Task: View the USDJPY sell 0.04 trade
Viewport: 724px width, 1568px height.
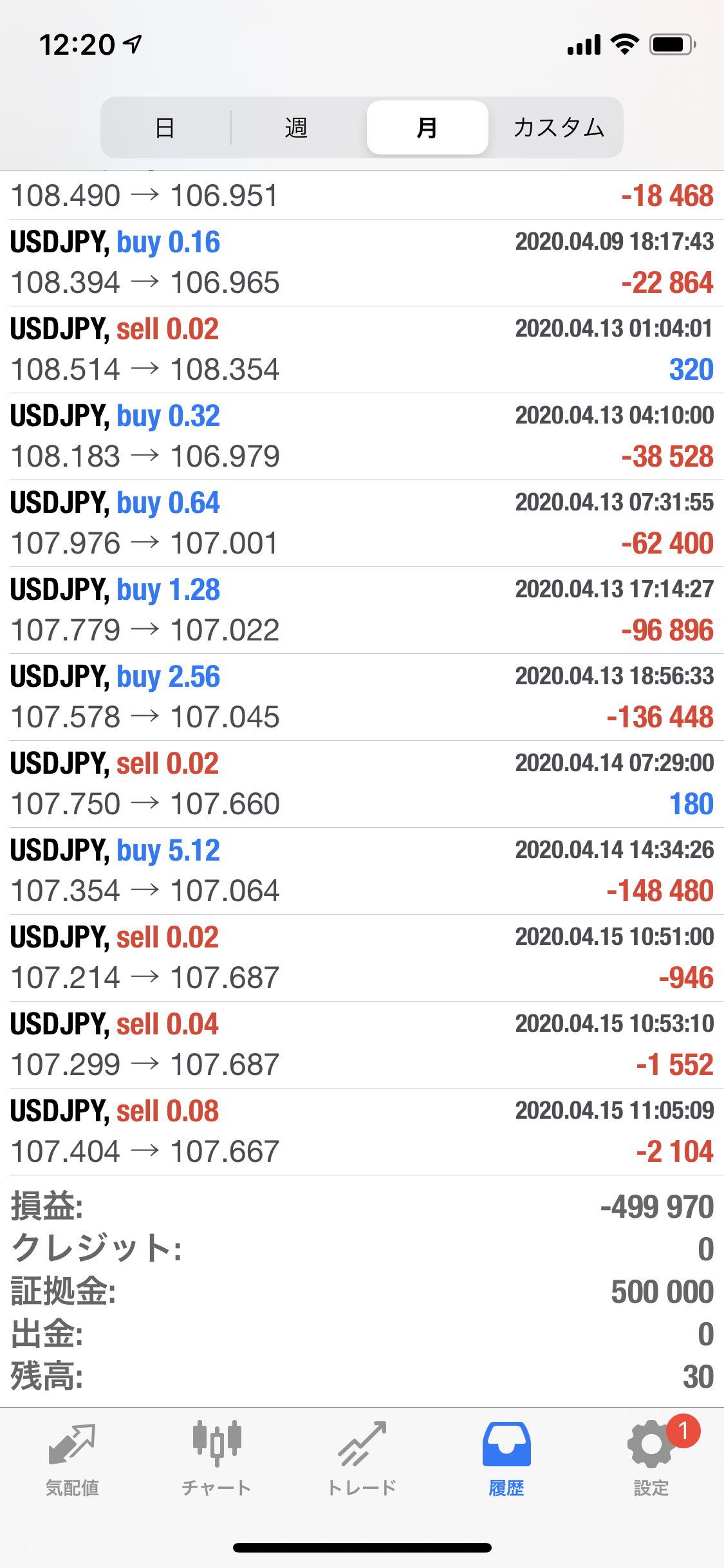Action: pos(362,1045)
